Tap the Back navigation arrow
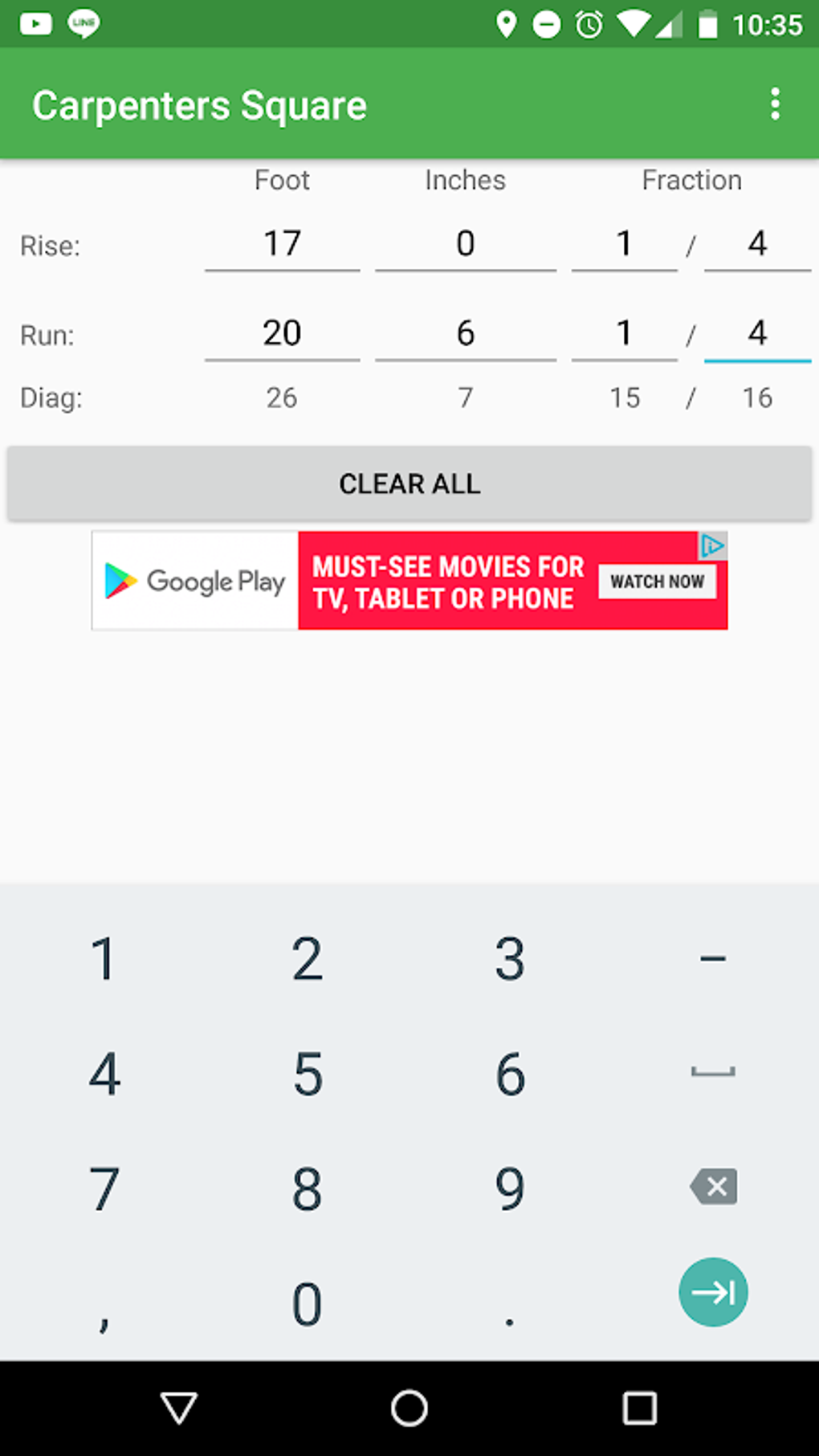The height and width of the screenshot is (1456, 819). (x=178, y=1409)
